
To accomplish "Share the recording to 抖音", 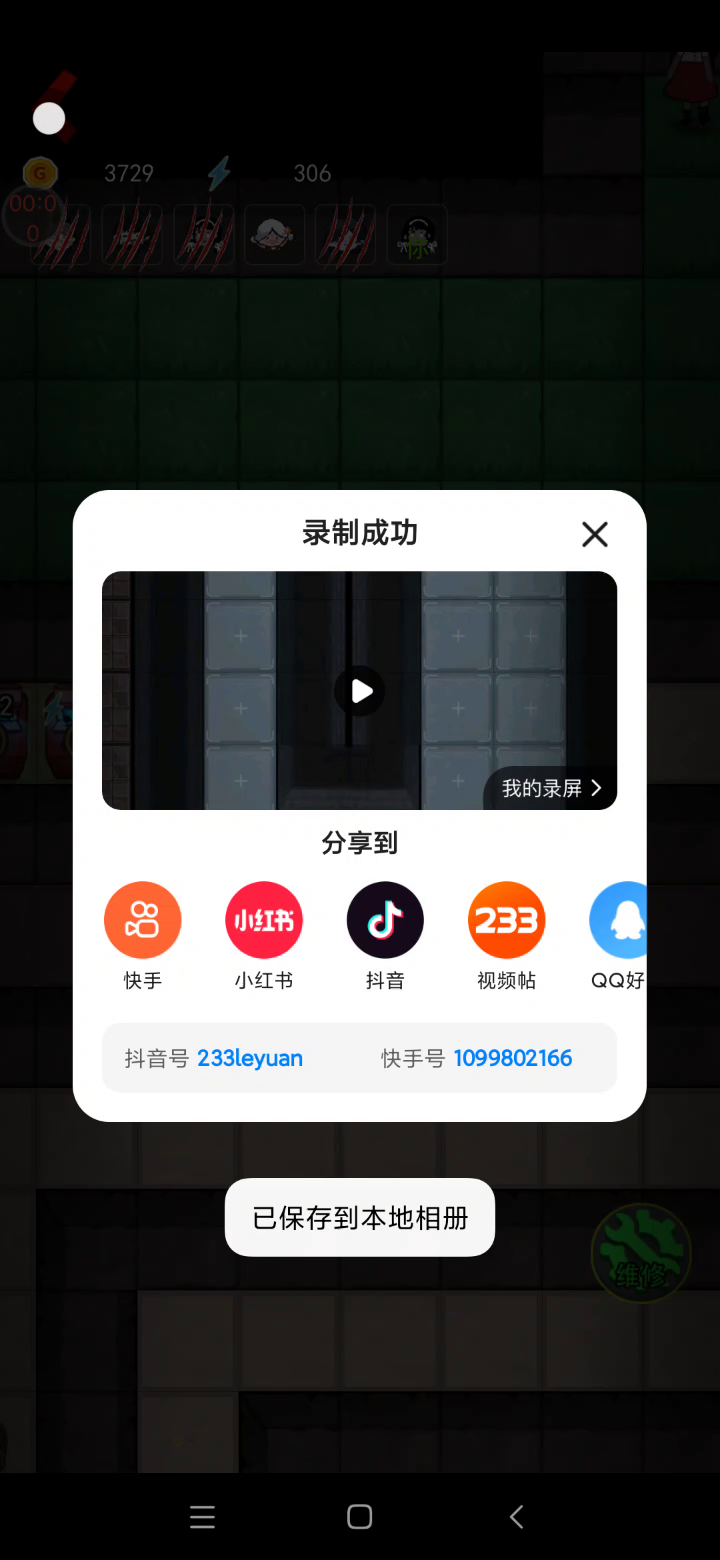I will click(x=385, y=920).
